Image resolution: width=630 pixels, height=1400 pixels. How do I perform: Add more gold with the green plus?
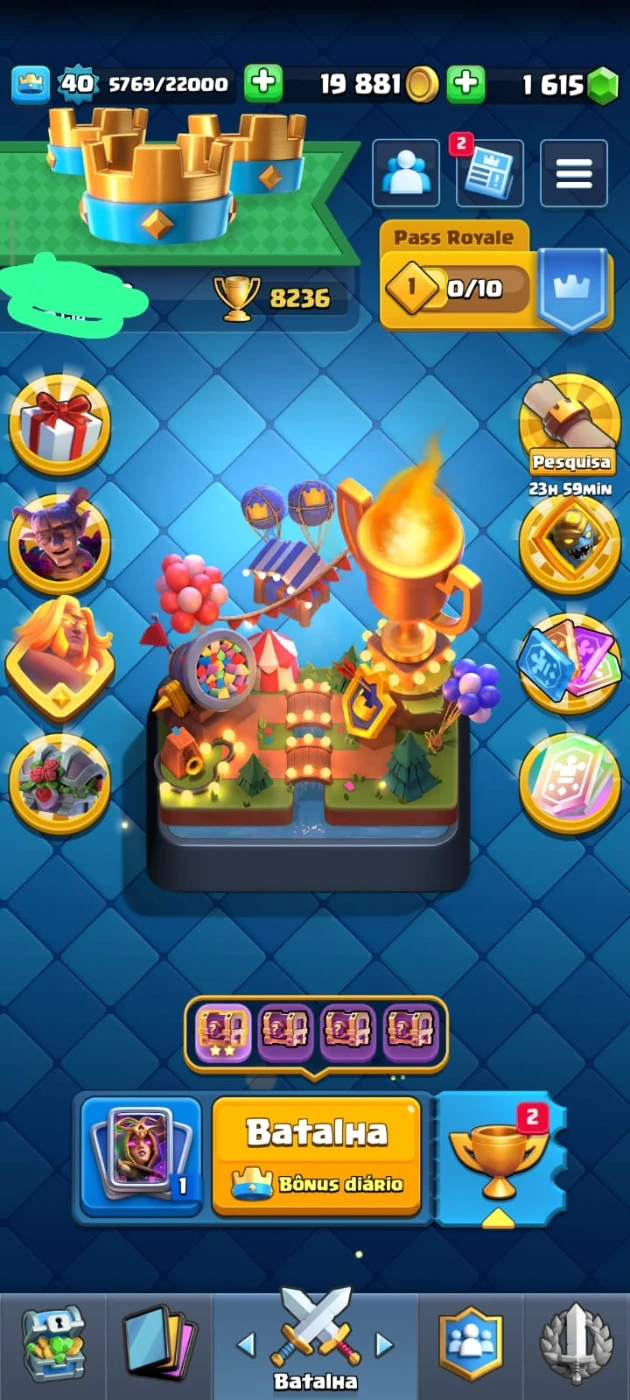point(465,85)
